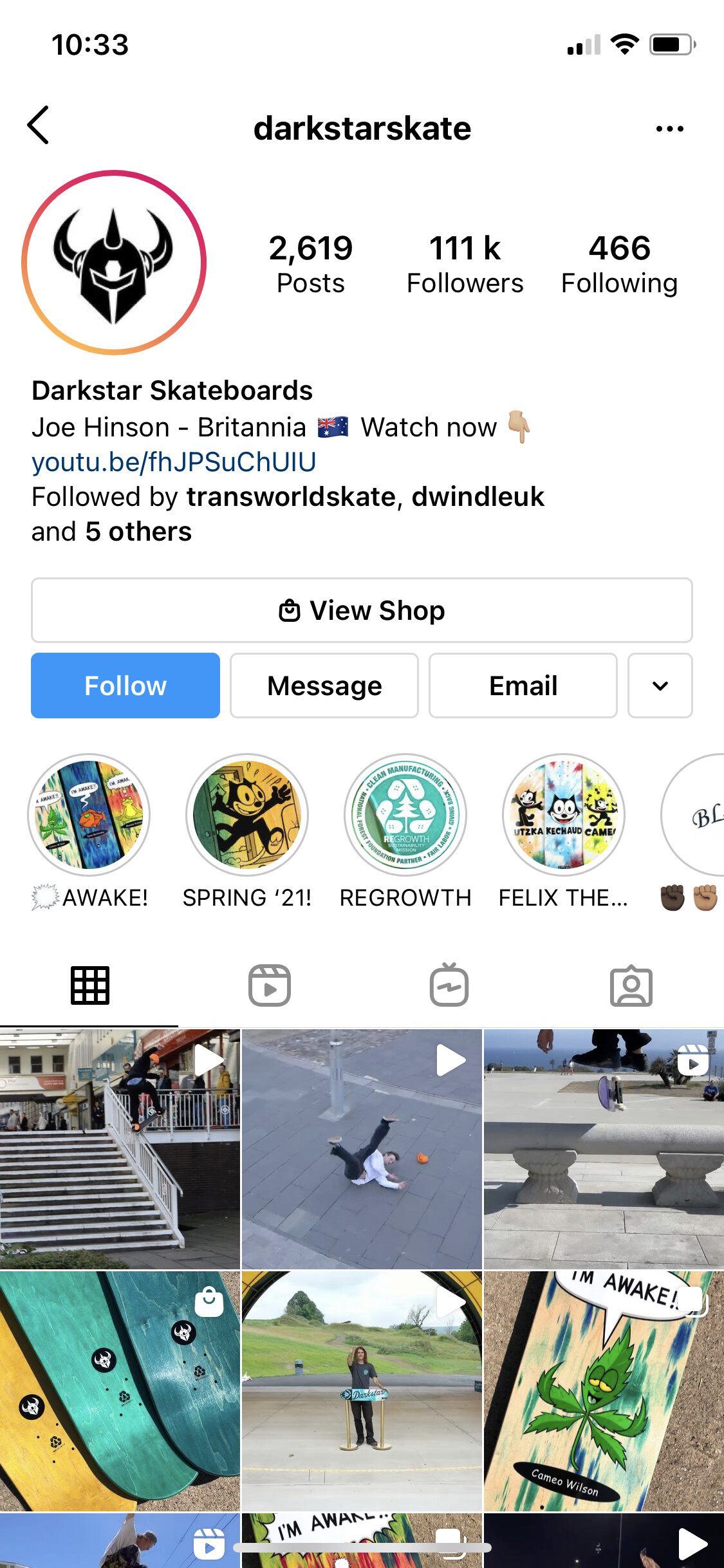This screenshot has width=724, height=1568.
Task: Open the AWAKE! story highlight
Action: click(89, 816)
